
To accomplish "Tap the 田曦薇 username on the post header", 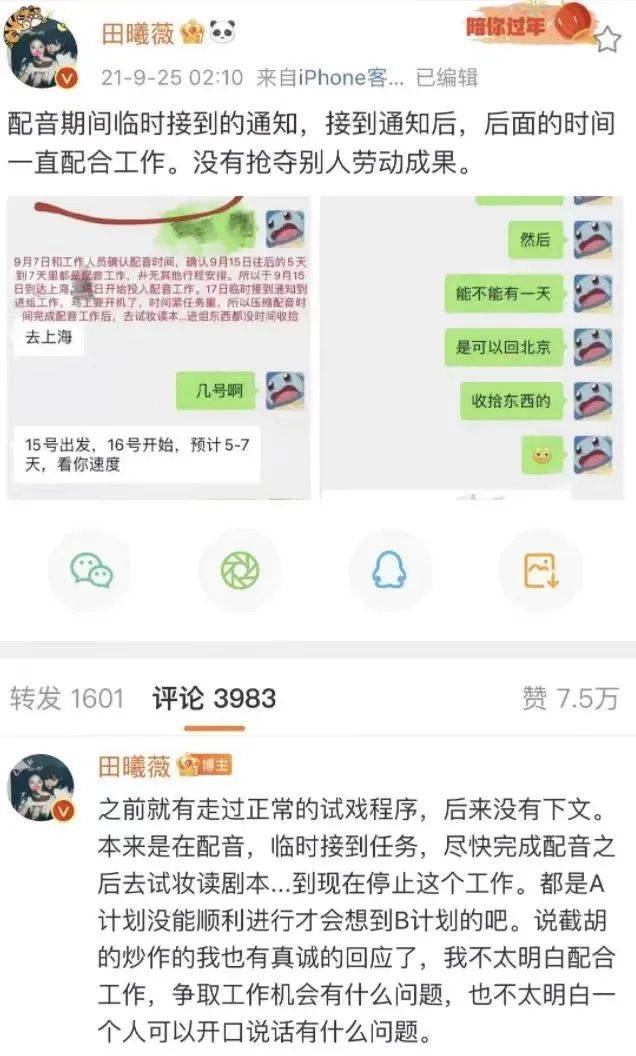I will 138,33.
